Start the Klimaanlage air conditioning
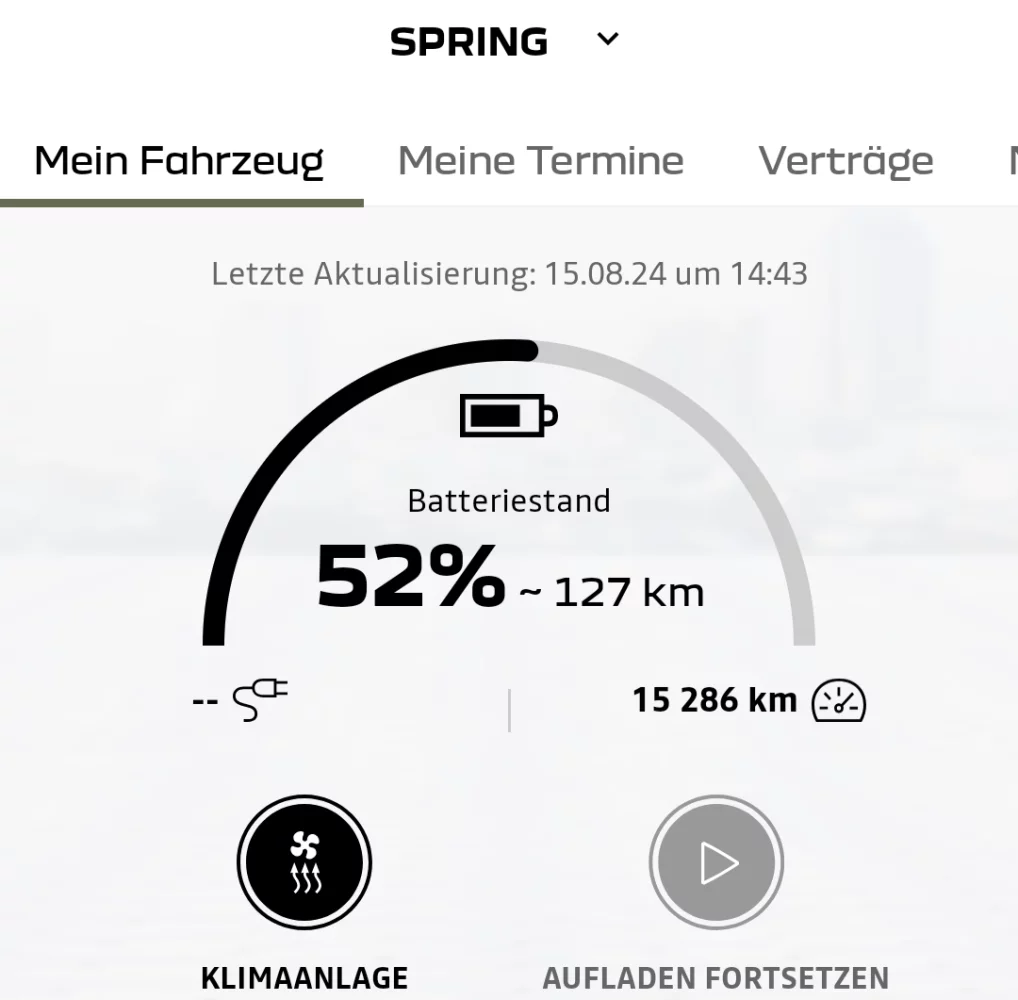 tap(304, 863)
